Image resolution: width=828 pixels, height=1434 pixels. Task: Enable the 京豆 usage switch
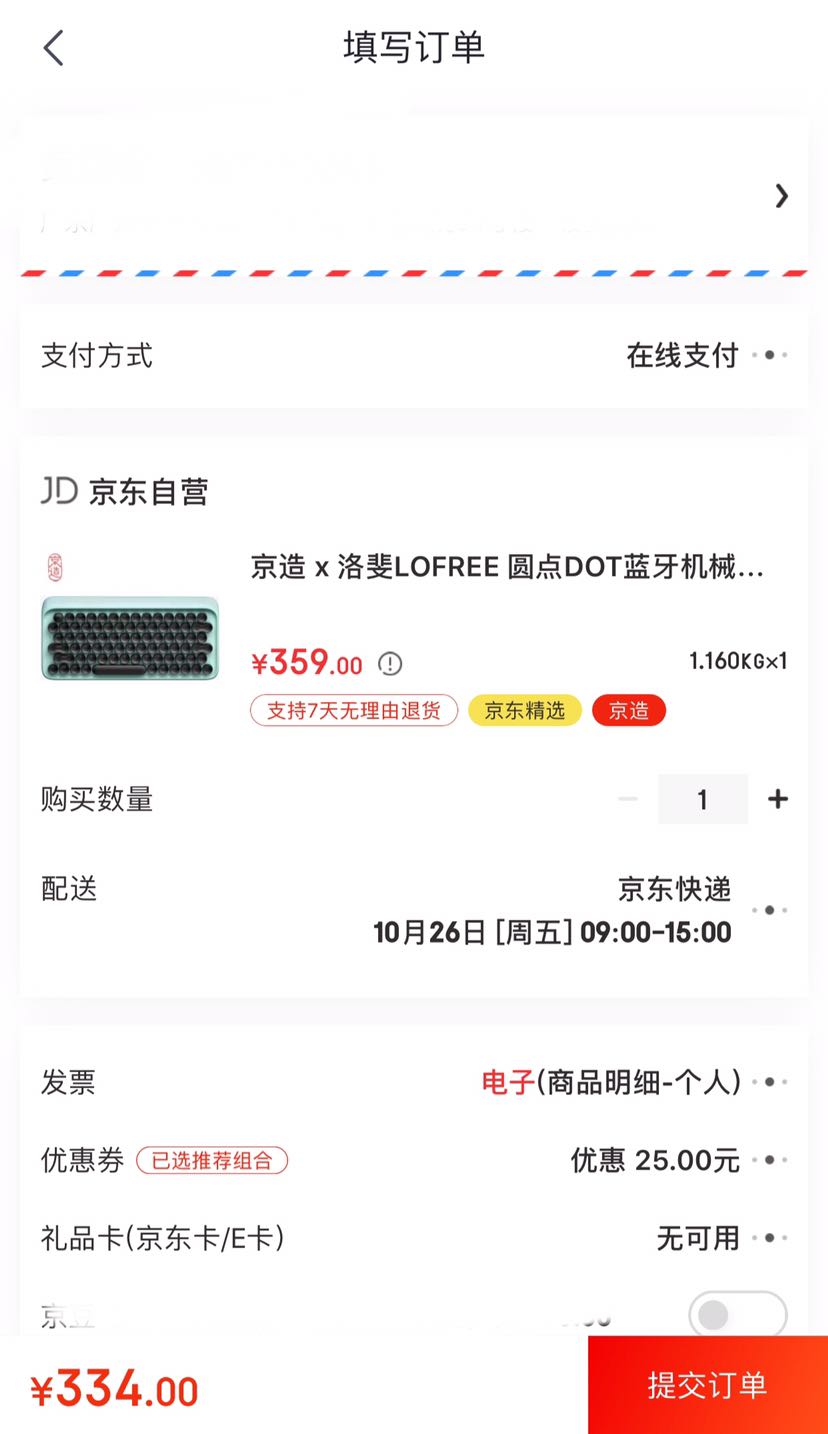(x=737, y=1315)
